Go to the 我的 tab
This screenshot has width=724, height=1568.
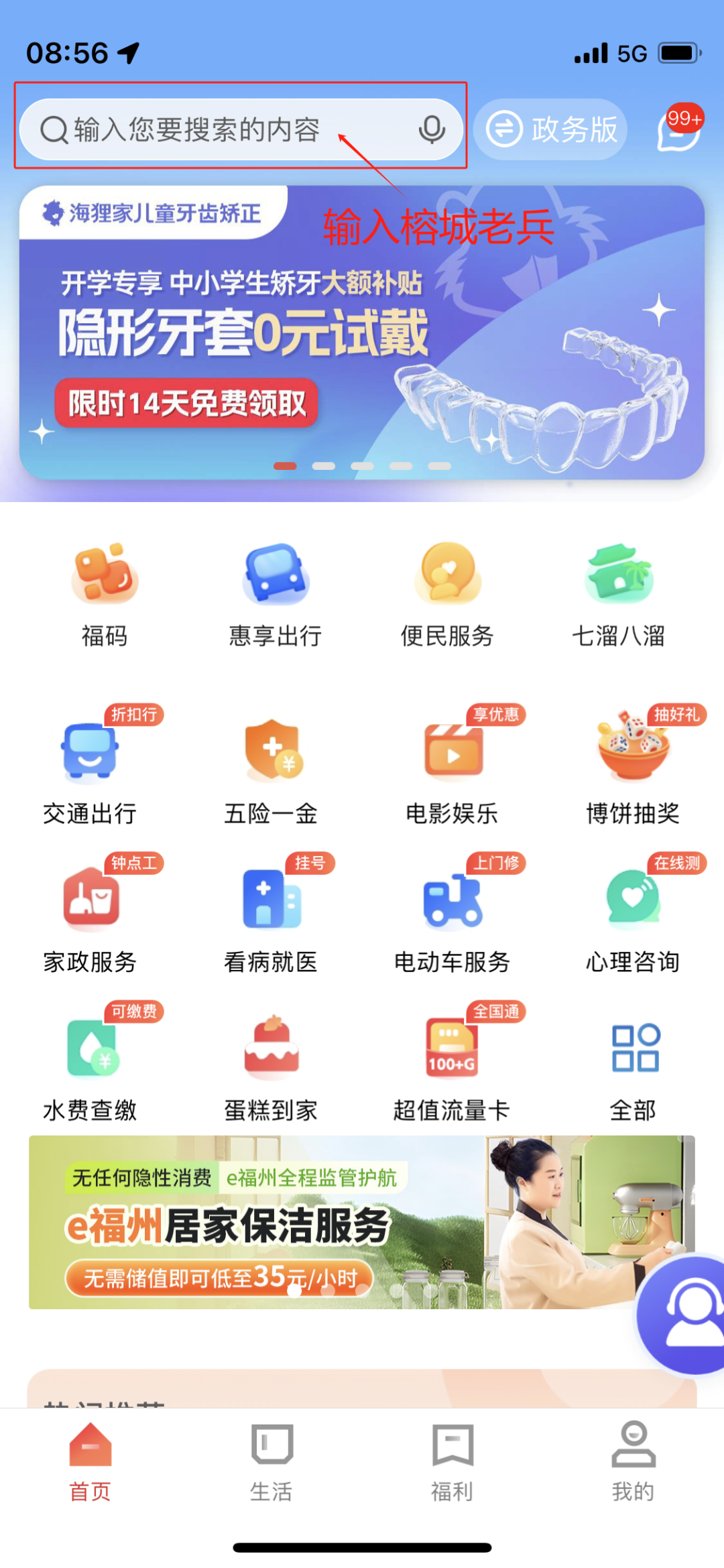pos(633,1461)
